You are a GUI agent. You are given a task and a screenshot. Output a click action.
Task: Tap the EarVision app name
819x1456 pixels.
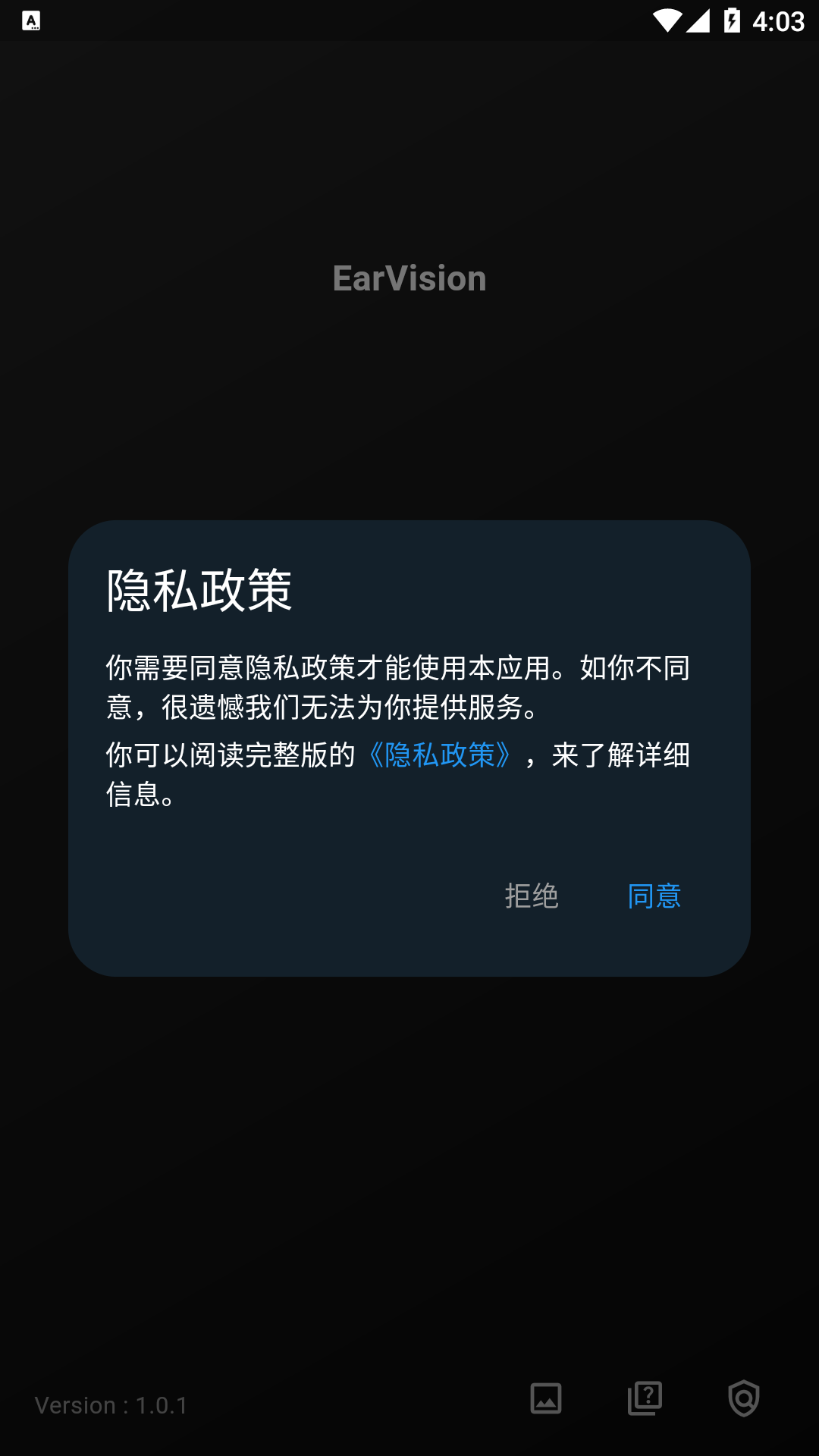tap(409, 278)
